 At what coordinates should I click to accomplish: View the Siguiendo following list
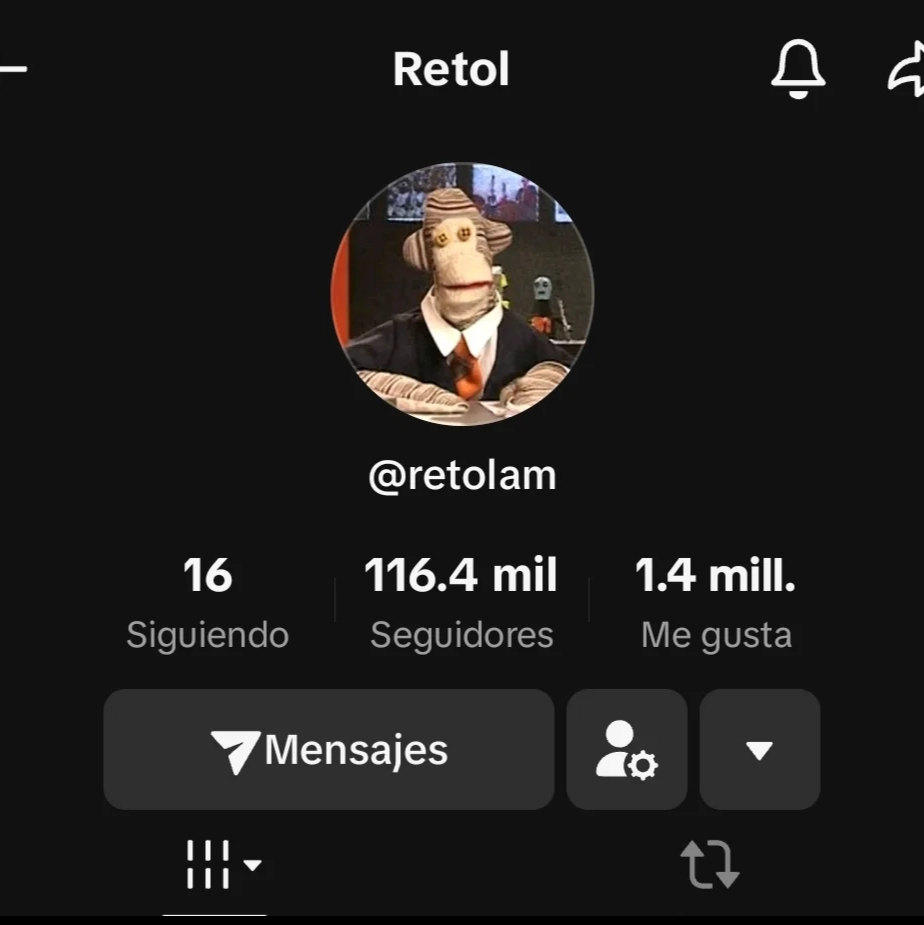point(207,600)
